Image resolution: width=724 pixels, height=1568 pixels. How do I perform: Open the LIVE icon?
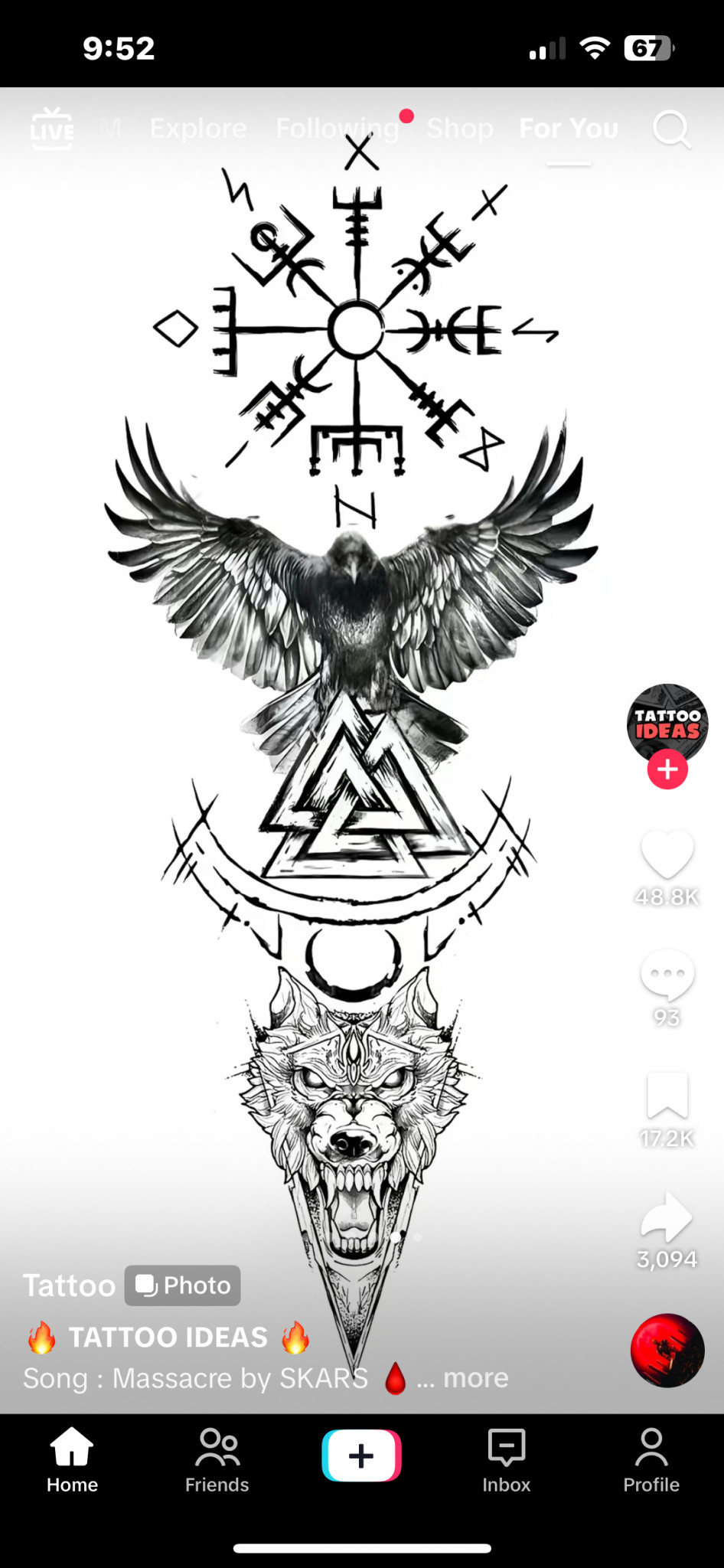51,129
